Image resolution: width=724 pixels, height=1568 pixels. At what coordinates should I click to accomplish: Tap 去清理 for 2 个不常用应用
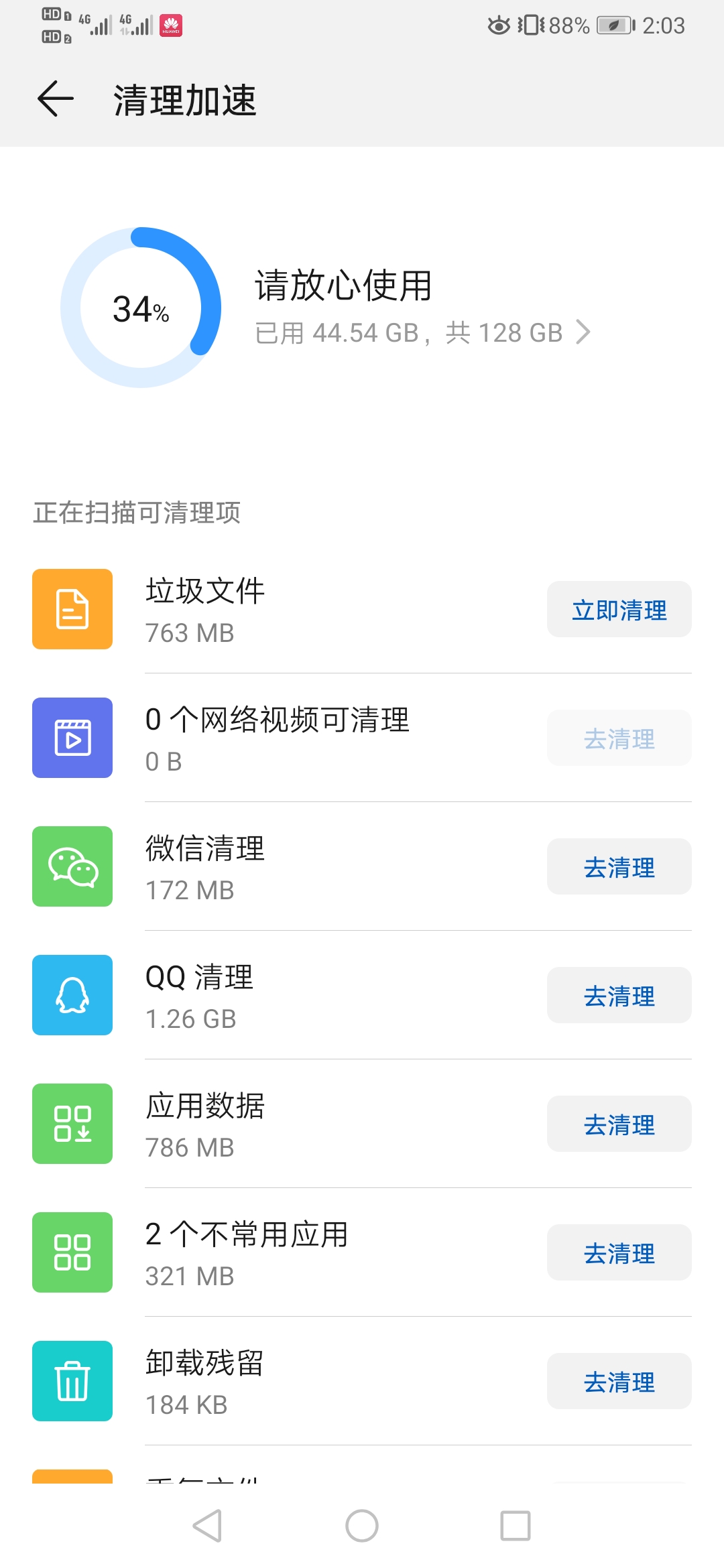coord(618,1252)
